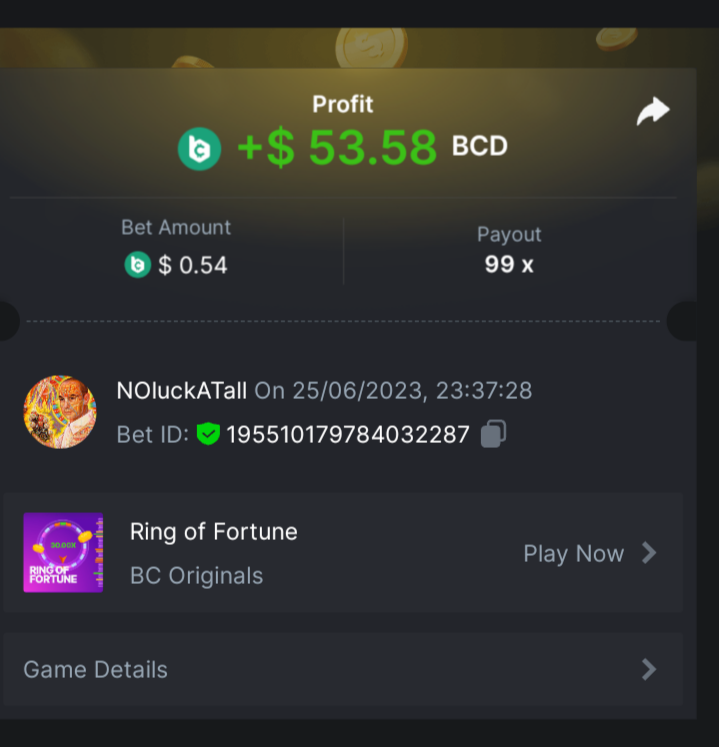The width and height of the screenshot is (719, 747).
Task: Expand Game Details
Action: 343,669
